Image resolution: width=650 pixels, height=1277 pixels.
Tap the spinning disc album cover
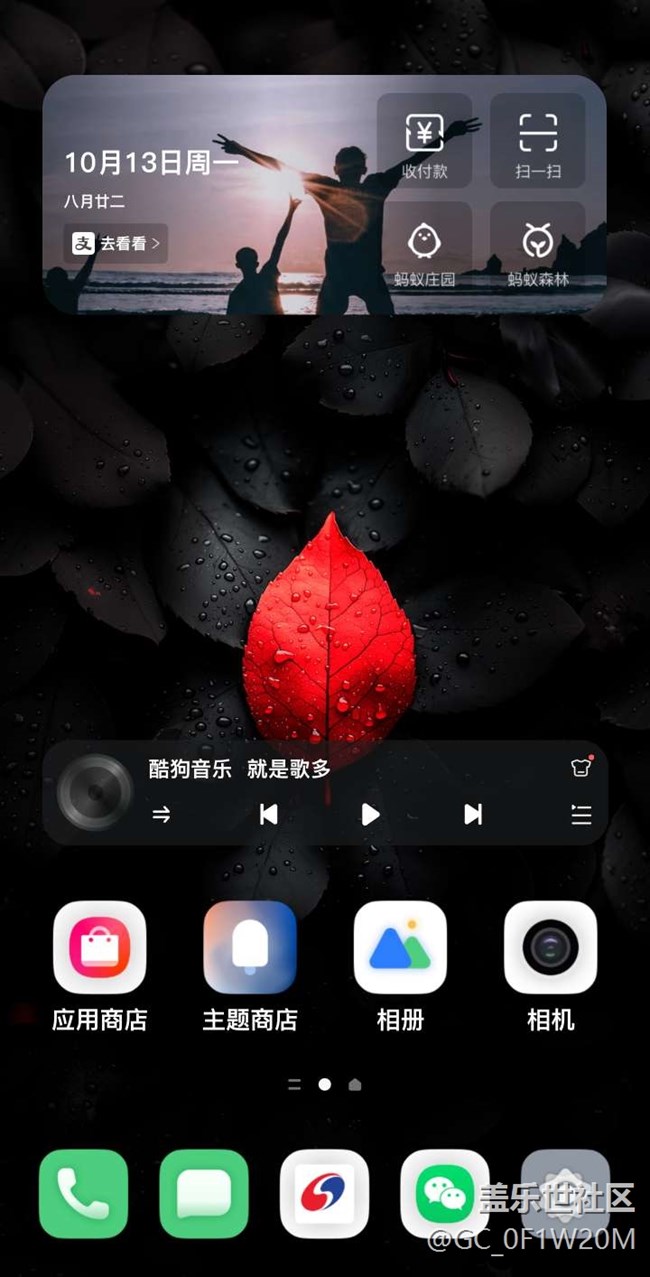pos(95,793)
